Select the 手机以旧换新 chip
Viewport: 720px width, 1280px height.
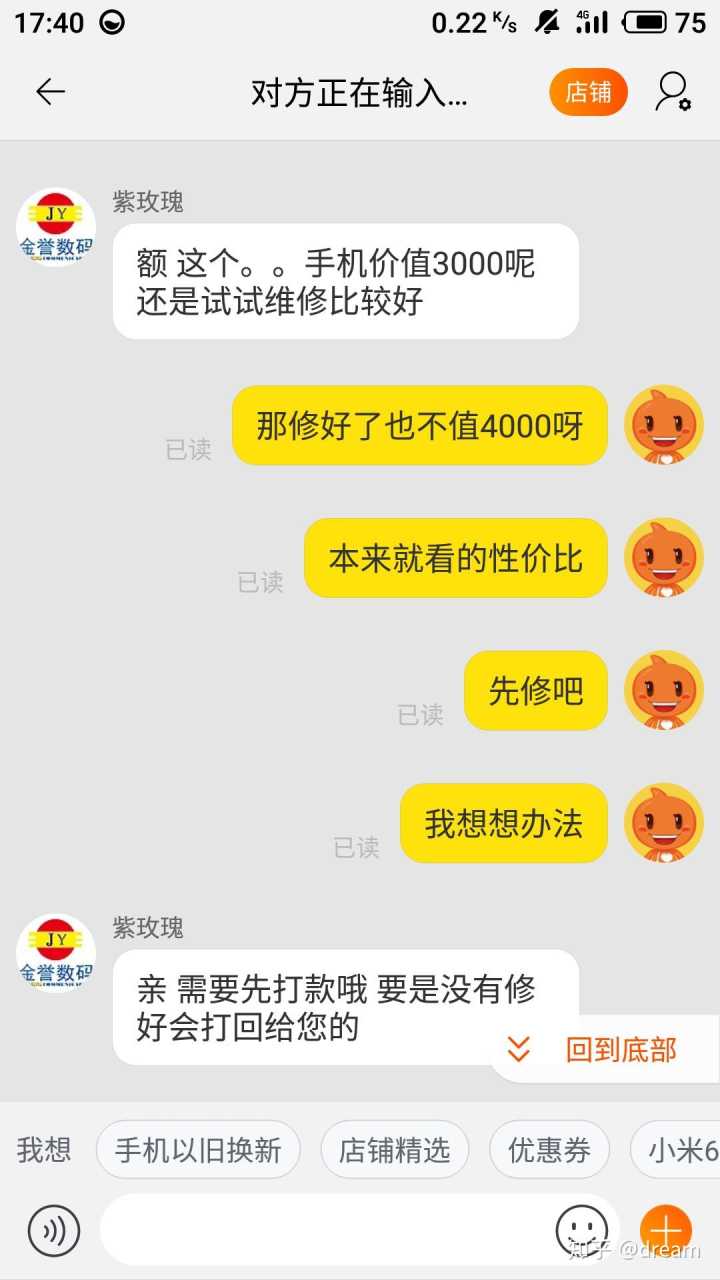pyautogui.click(x=198, y=1150)
